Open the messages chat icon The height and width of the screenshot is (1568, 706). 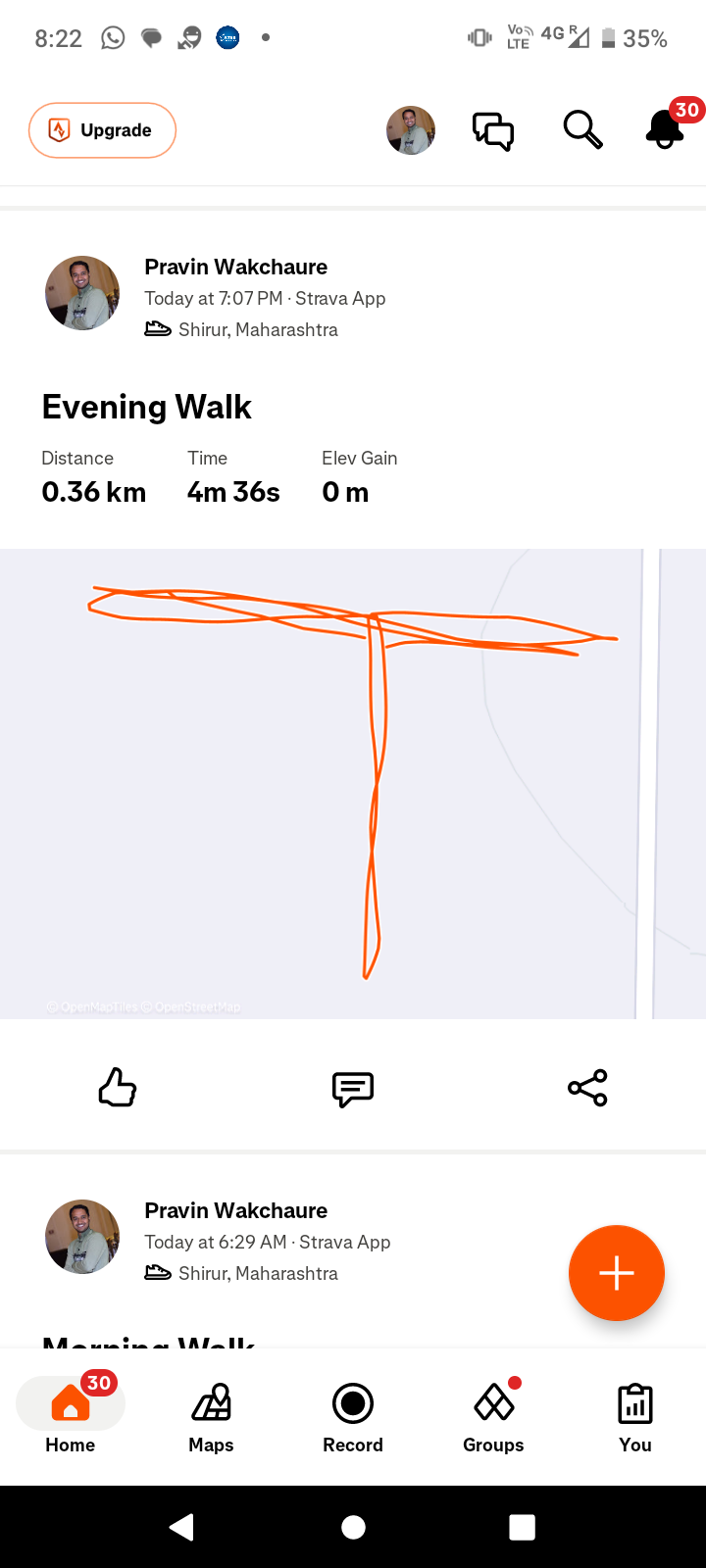pyautogui.click(x=493, y=130)
